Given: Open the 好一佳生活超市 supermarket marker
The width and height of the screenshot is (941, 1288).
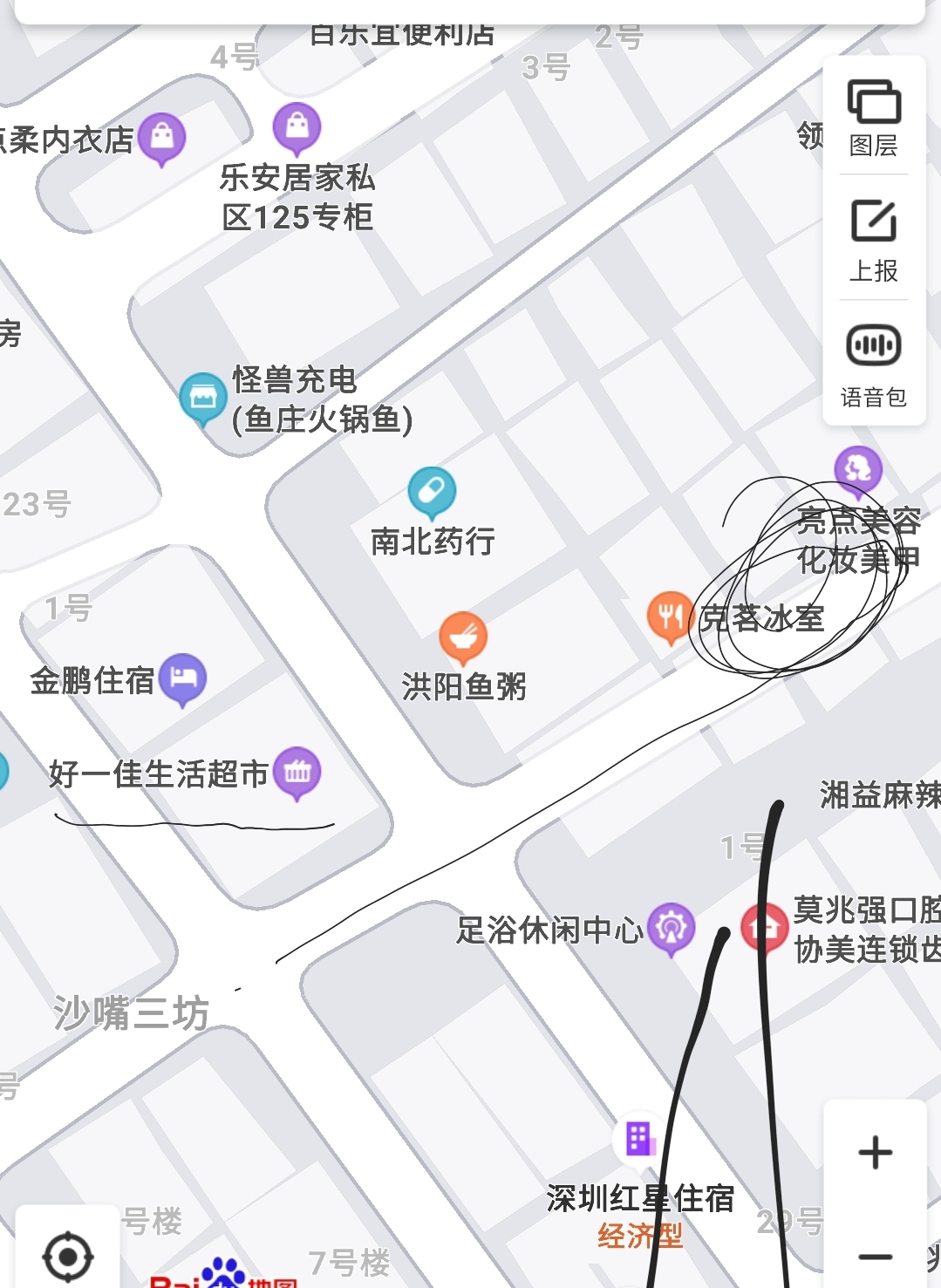Looking at the screenshot, I should 297,771.
